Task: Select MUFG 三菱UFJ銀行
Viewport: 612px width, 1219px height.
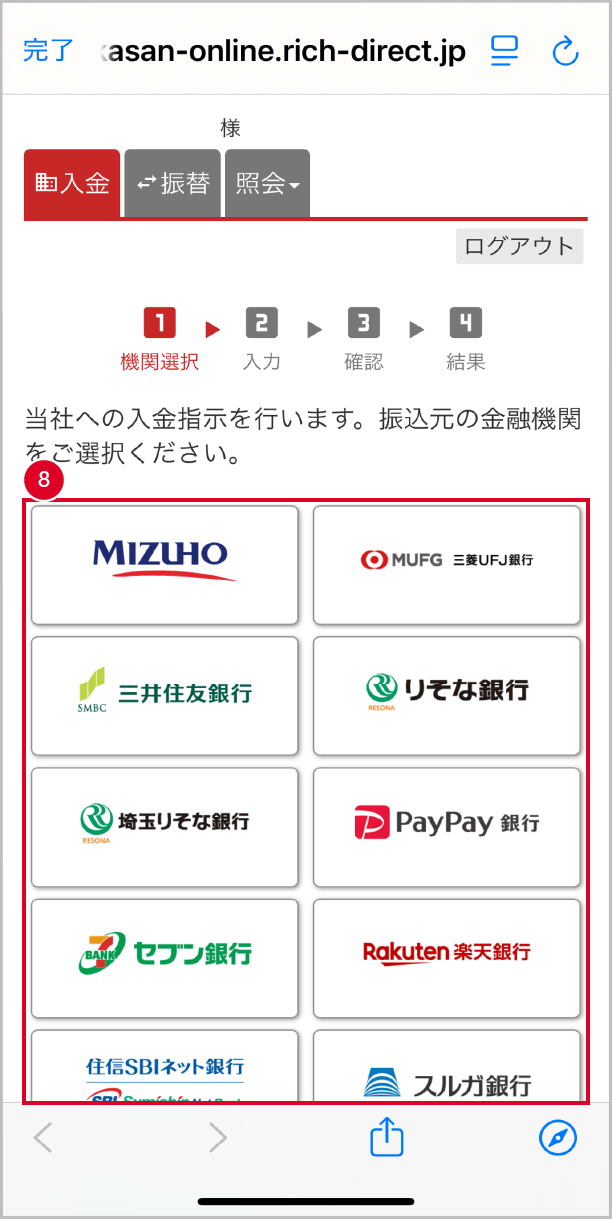Action: point(447,565)
